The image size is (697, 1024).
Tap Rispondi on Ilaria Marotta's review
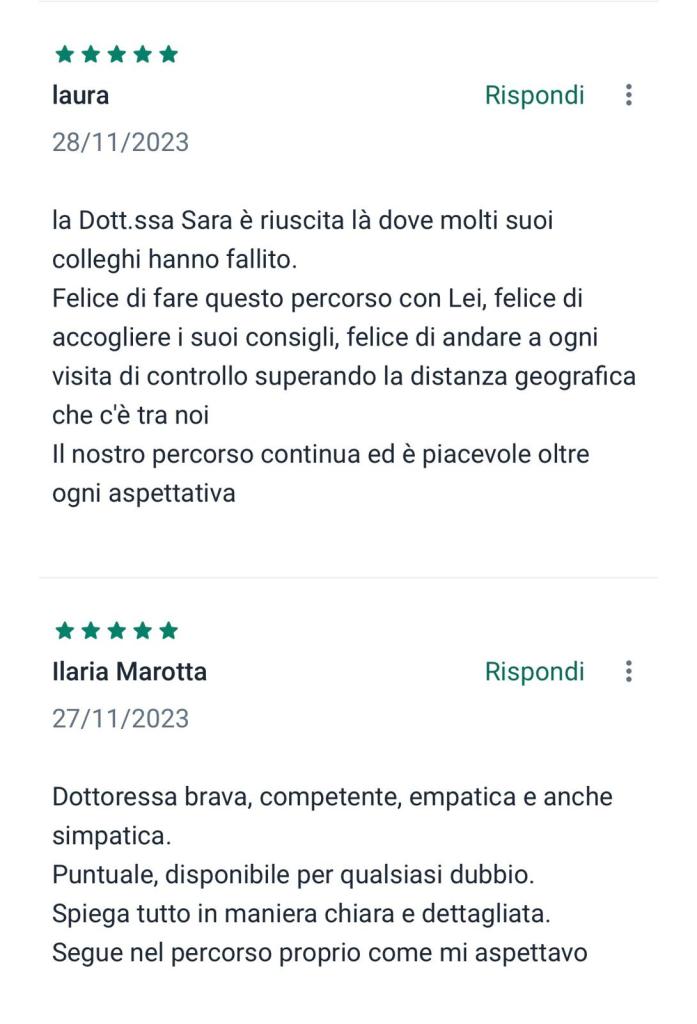tap(534, 672)
